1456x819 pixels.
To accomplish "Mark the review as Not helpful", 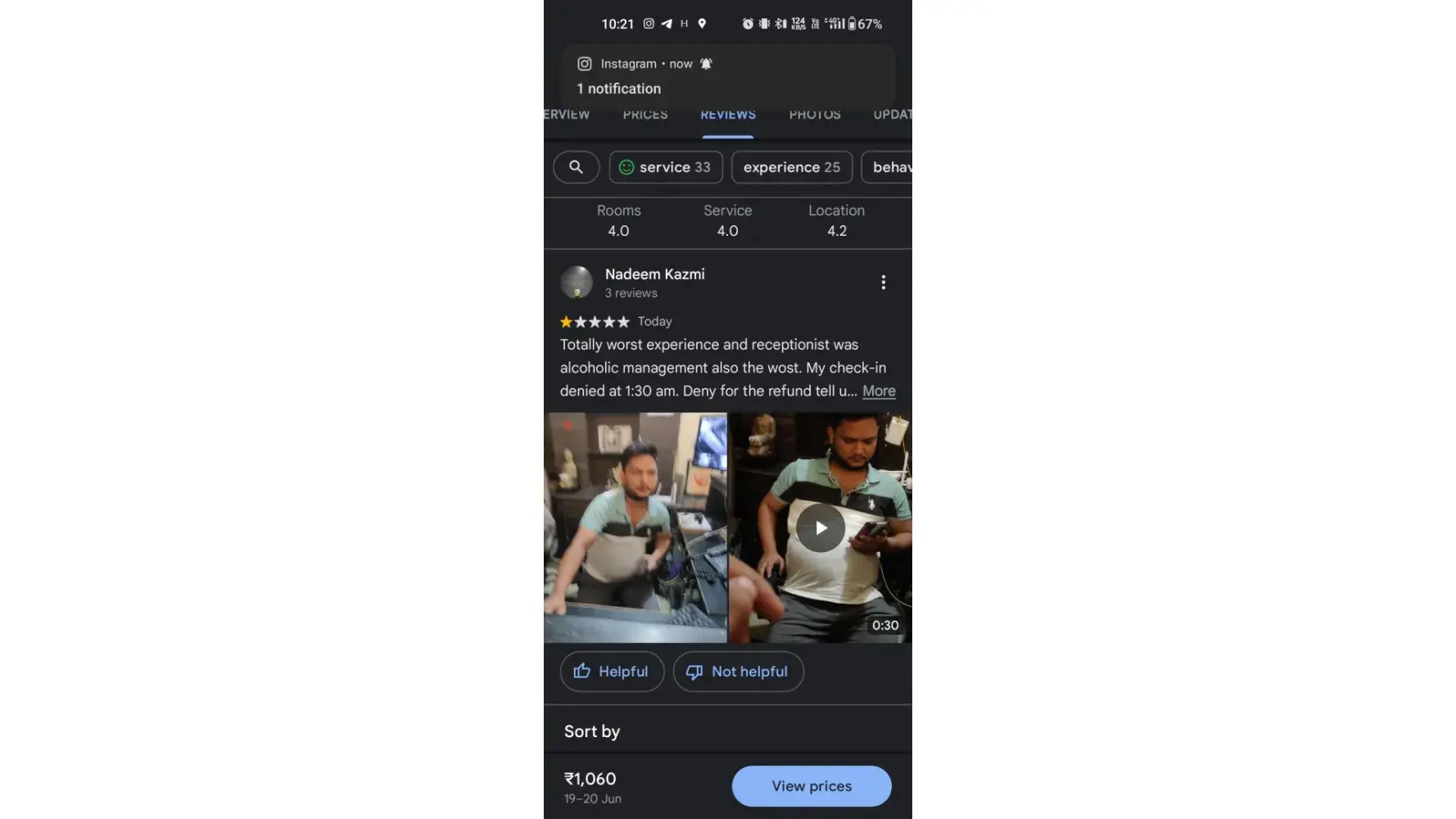I will [x=738, y=672].
